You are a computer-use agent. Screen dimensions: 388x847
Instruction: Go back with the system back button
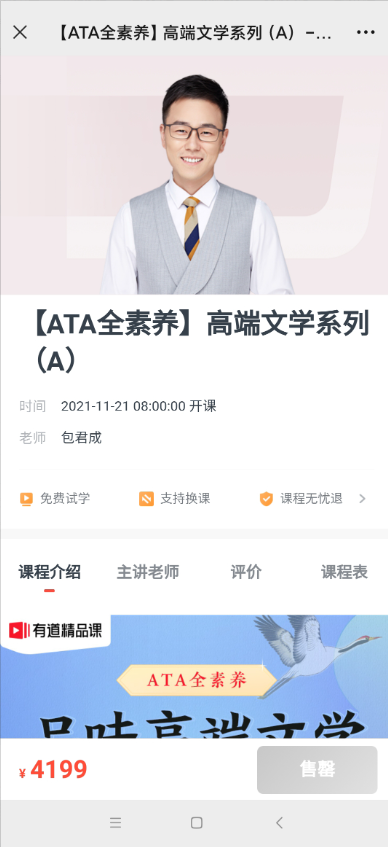click(279, 823)
